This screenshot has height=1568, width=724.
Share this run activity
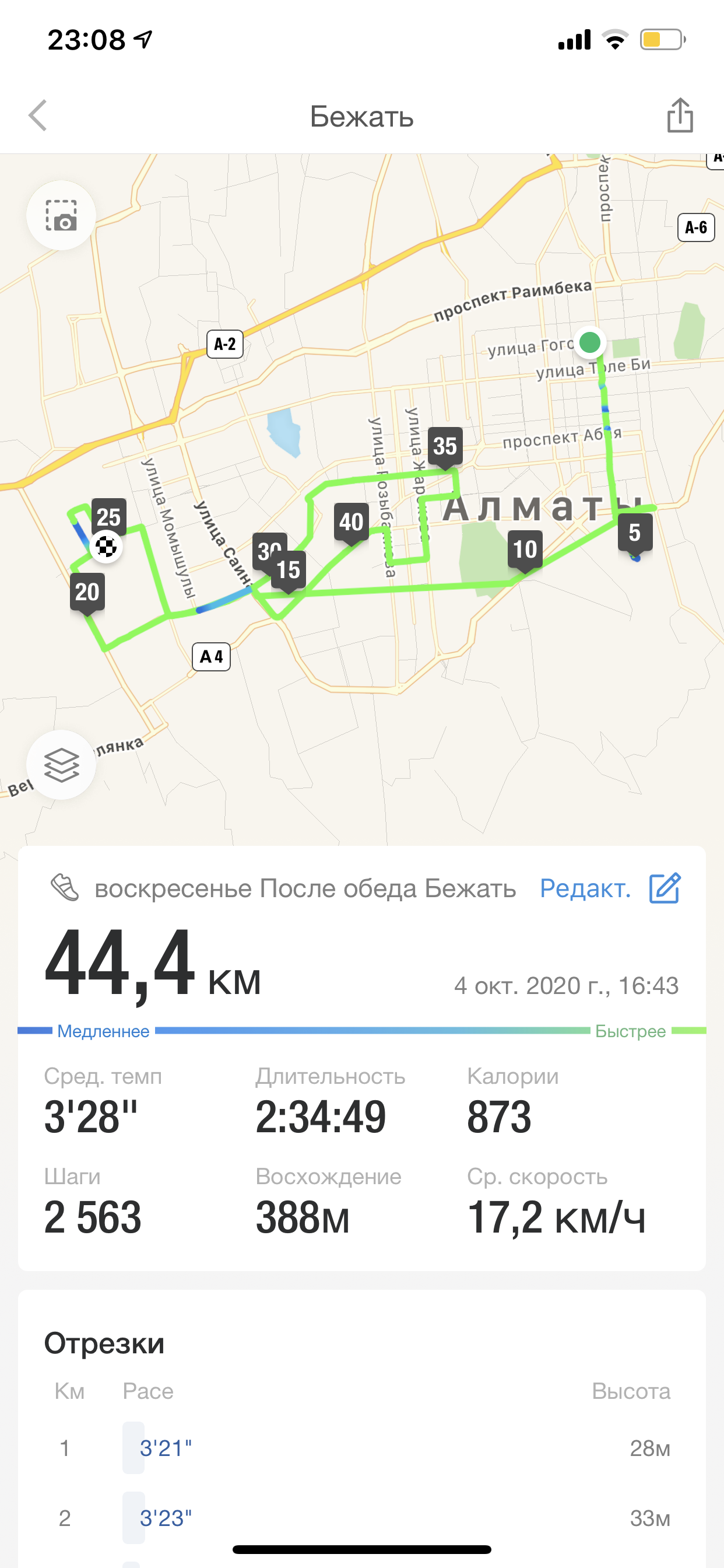[680, 116]
